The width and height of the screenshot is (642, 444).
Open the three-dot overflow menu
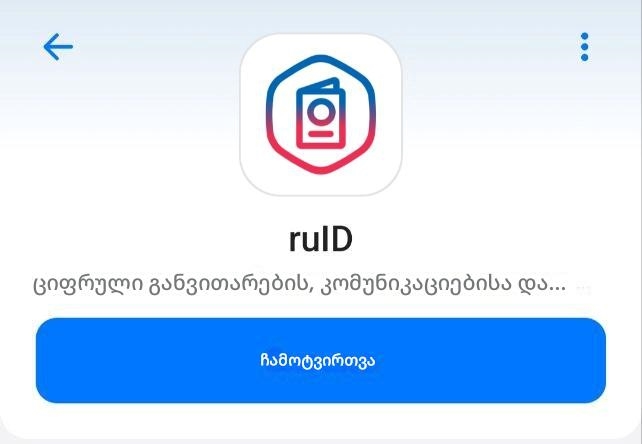[584, 47]
